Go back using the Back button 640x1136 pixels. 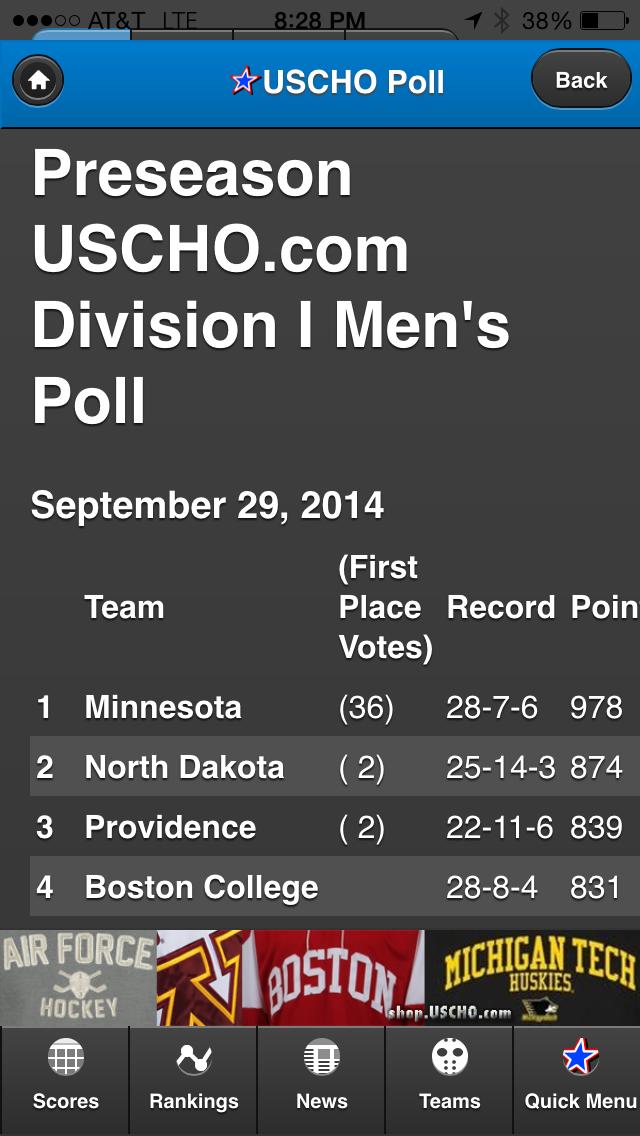point(581,80)
